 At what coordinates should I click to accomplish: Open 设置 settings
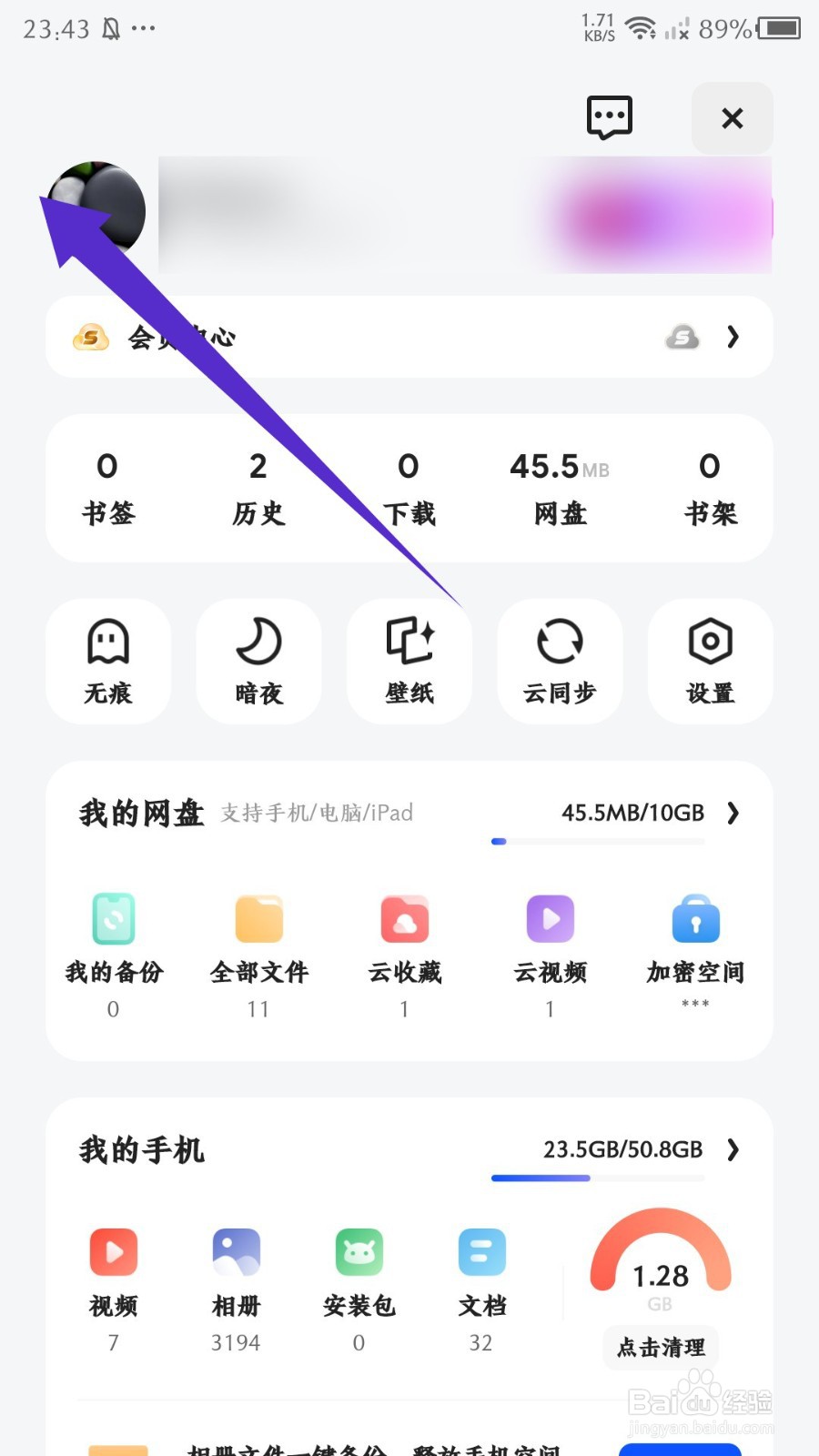pos(710,662)
